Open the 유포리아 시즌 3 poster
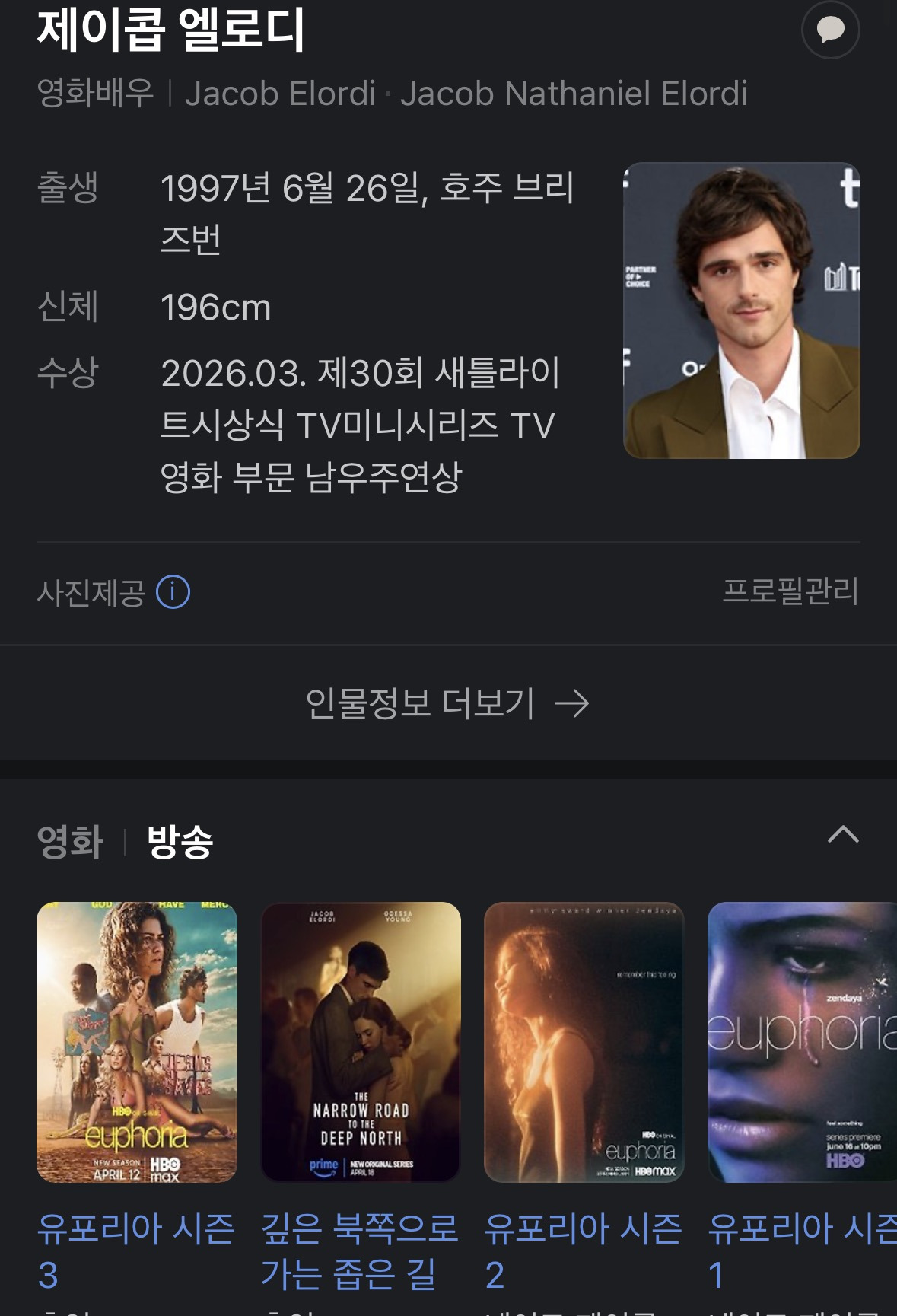This screenshot has height=1316, width=897. (137, 1041)
